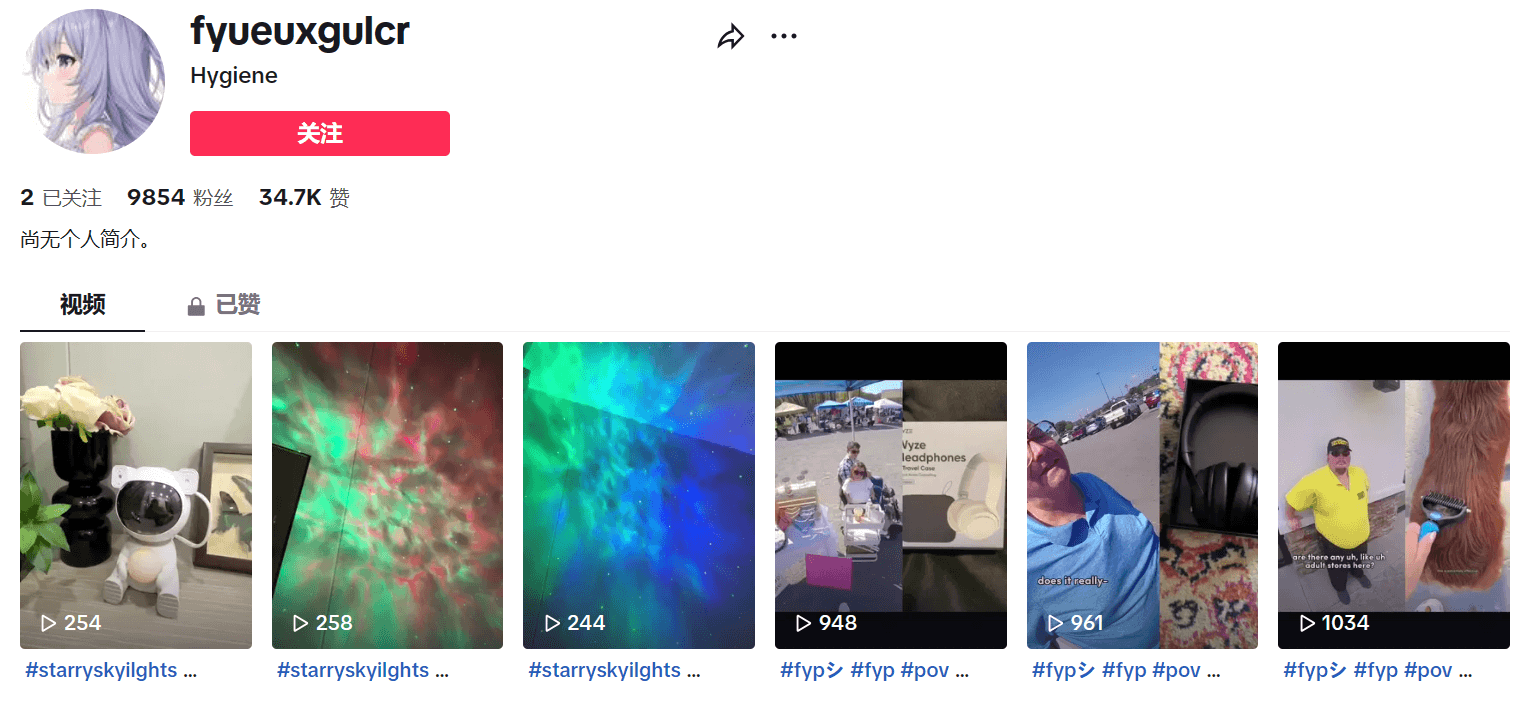1531x712 pixels.
Task: Open the following count 已关注
Action: 61,198
